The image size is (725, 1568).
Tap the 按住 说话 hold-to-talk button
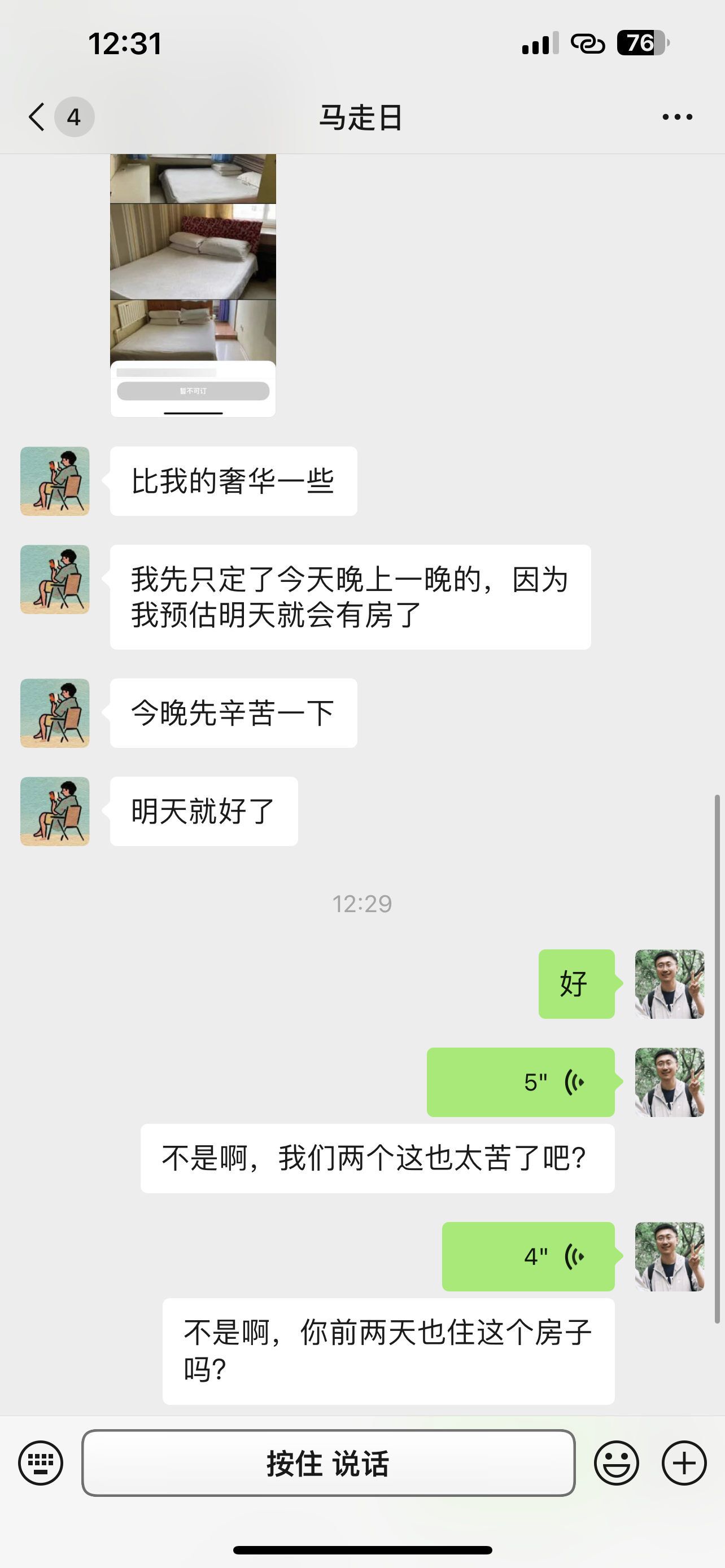tap(329, 1462)
